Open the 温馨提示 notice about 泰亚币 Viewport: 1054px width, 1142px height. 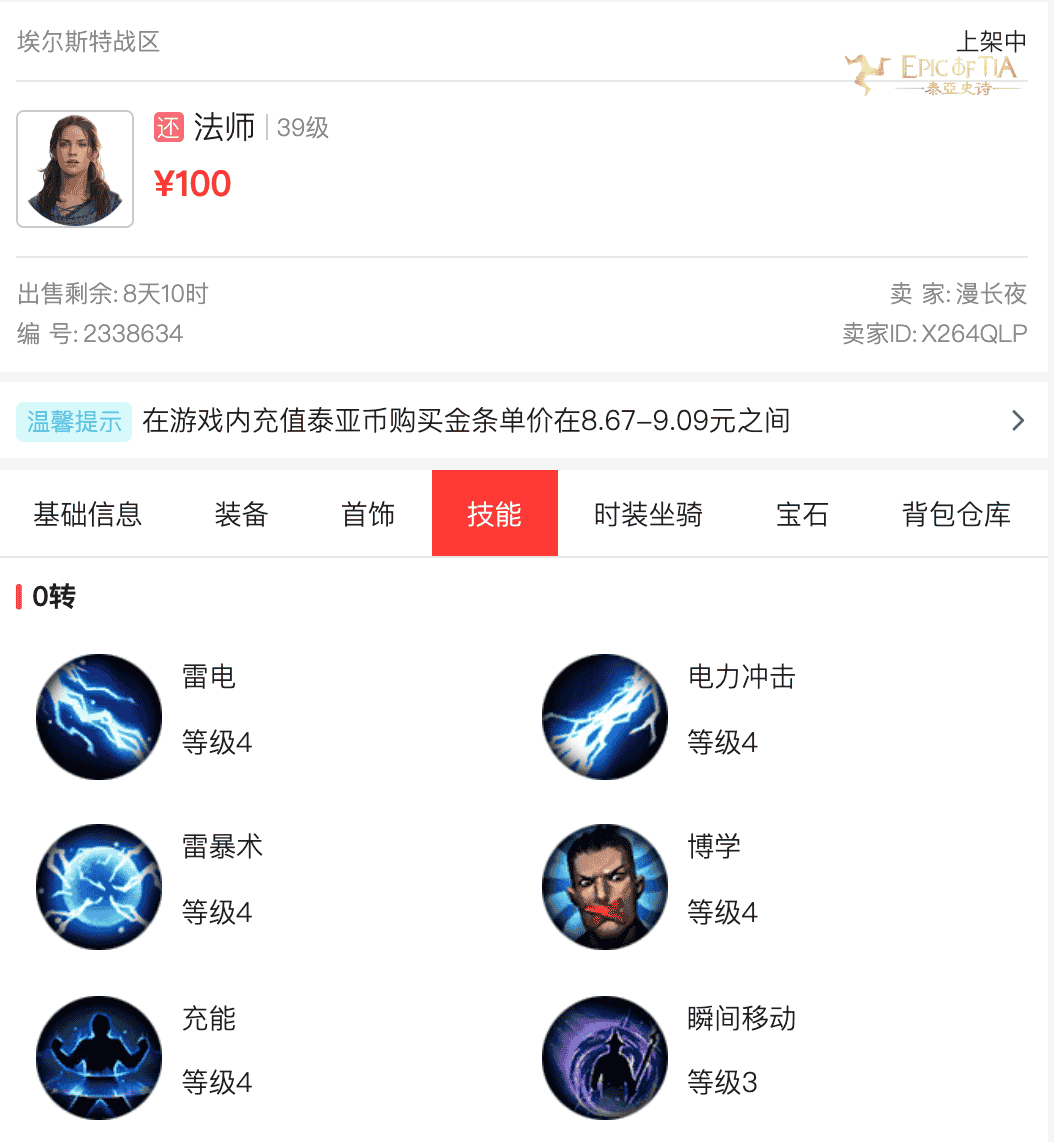coord(520,421)
